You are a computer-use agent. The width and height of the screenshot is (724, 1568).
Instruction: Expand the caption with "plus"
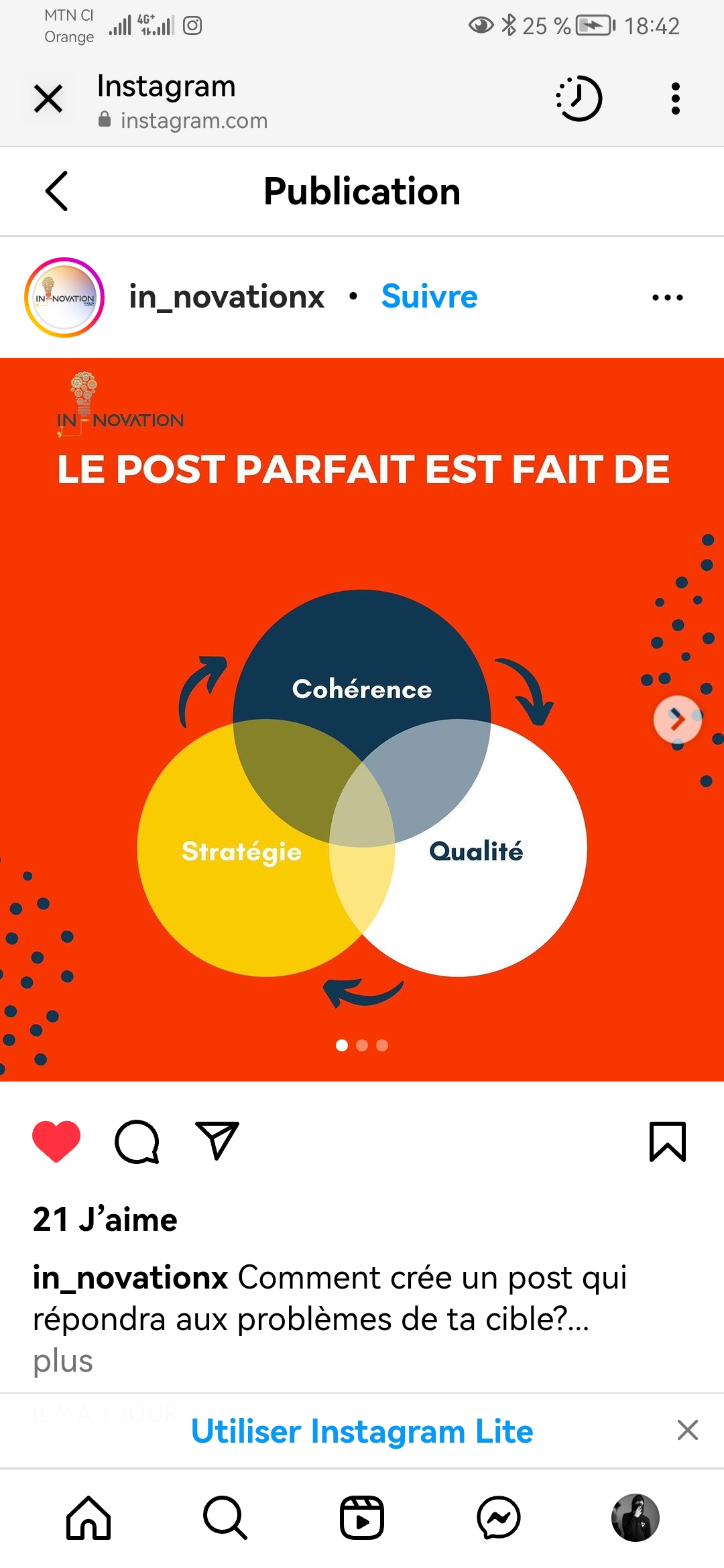(x=63, y=1361)
